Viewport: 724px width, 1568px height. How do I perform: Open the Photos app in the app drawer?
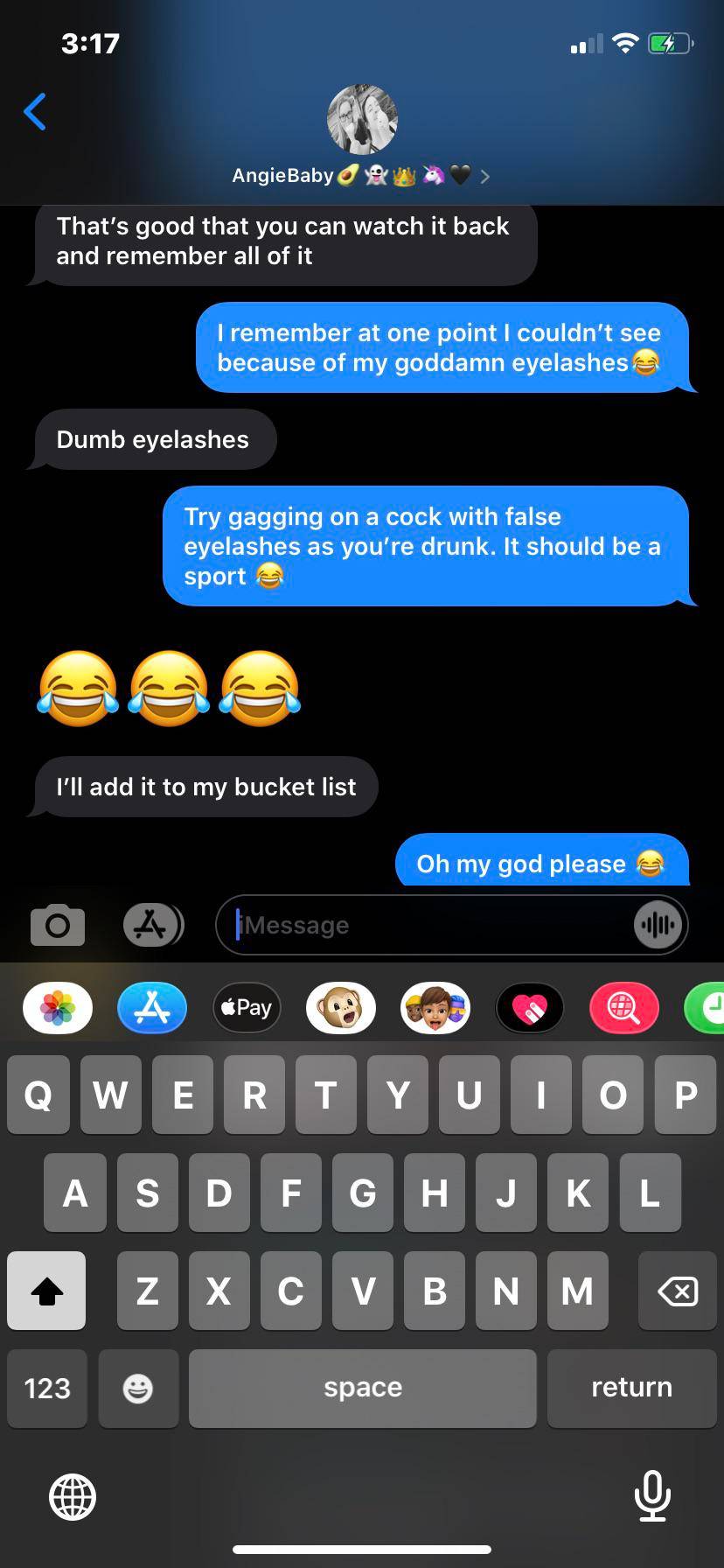click(57, 1007)
